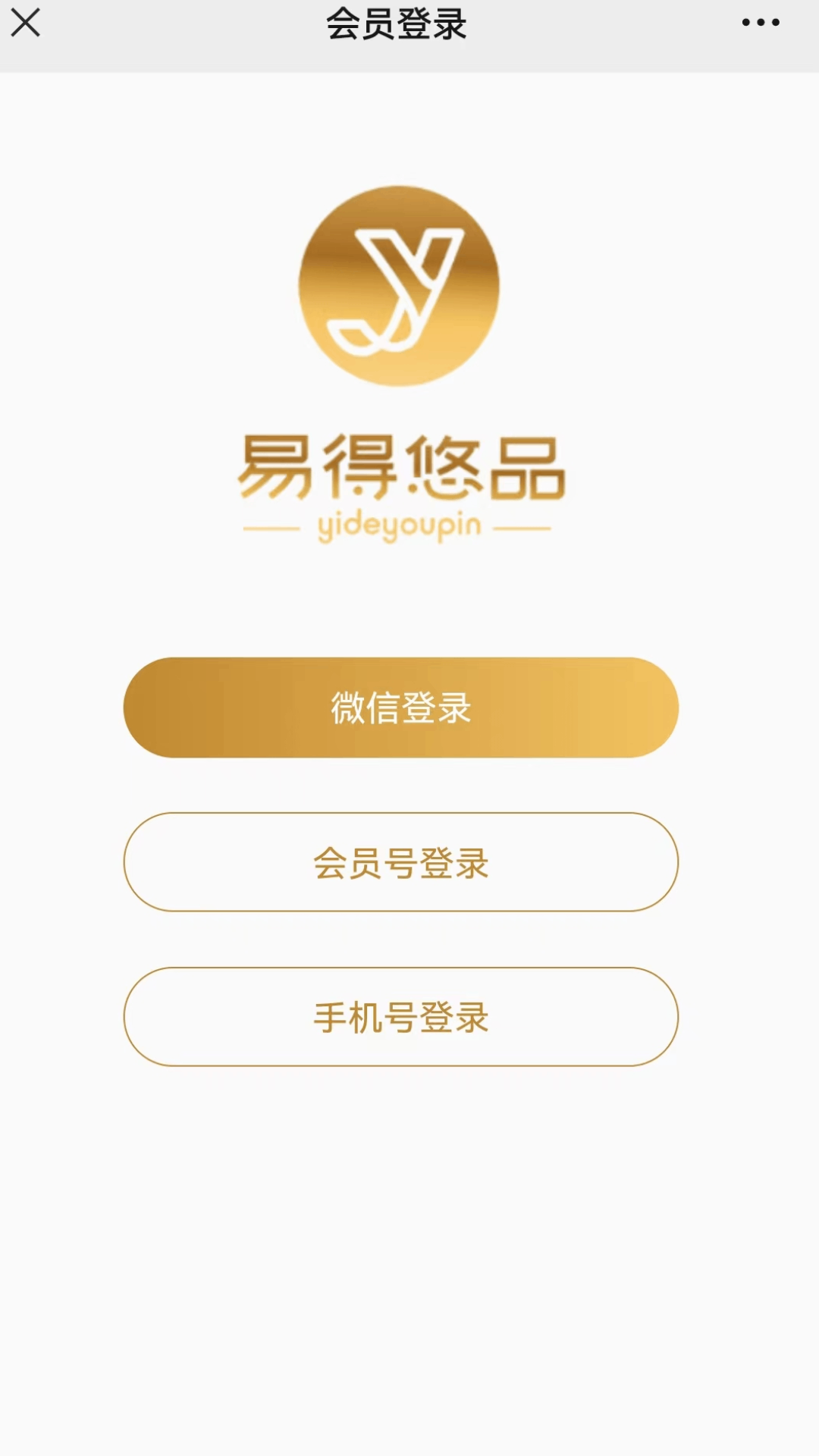The height and width of the screenshot is (1456, 819).
Task: Choose 手机号登录 phone login
Action: tap(400, 1018)
